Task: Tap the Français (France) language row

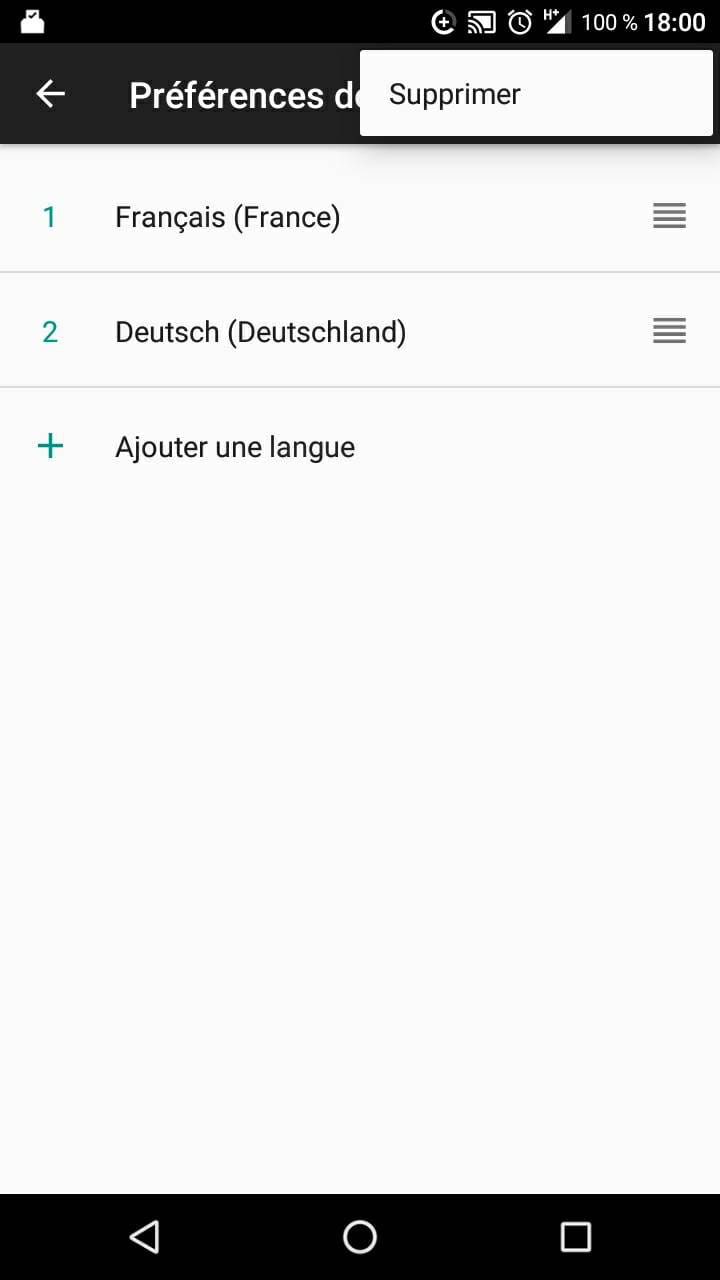Action: point(360,216)
